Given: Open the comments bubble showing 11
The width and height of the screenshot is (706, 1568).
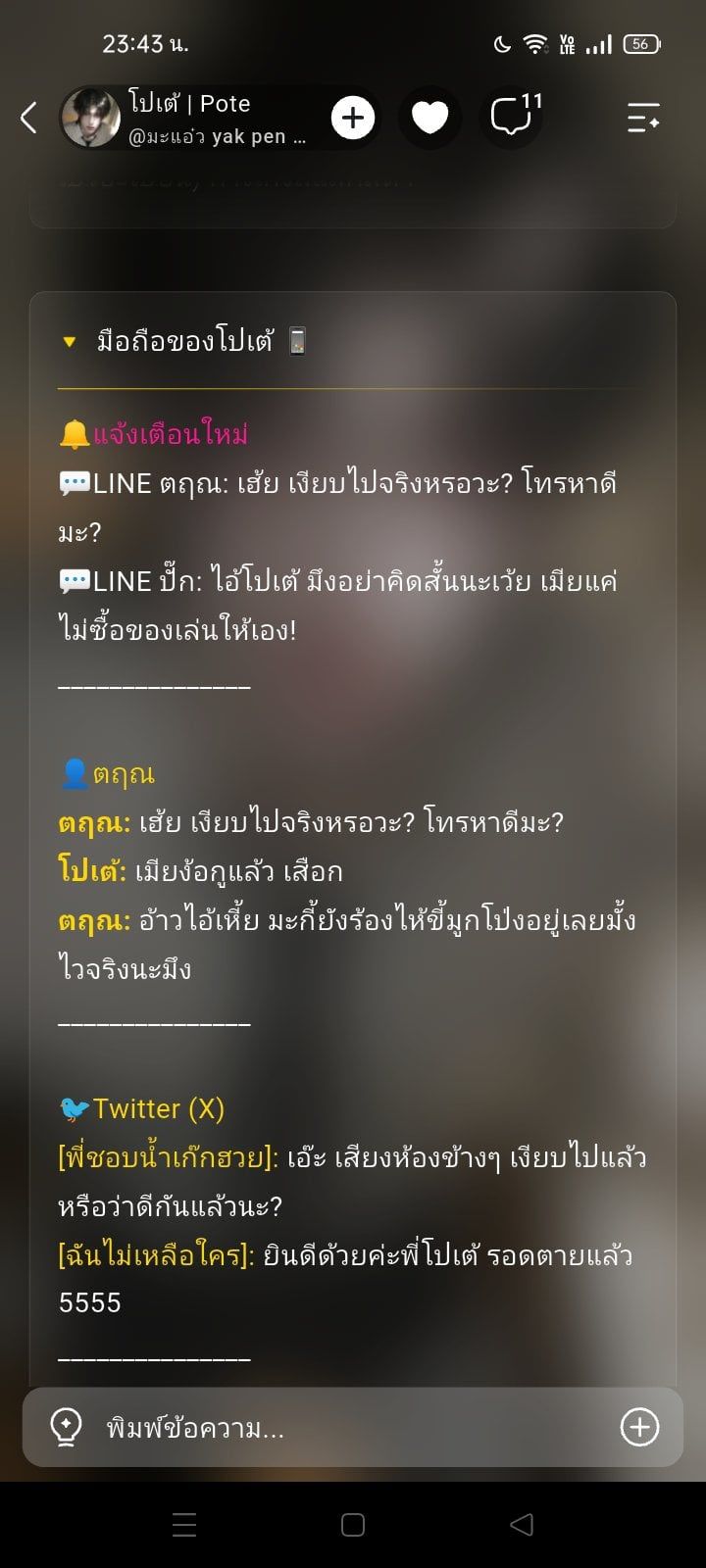Looking at the screenshot, I should [514, 117].
